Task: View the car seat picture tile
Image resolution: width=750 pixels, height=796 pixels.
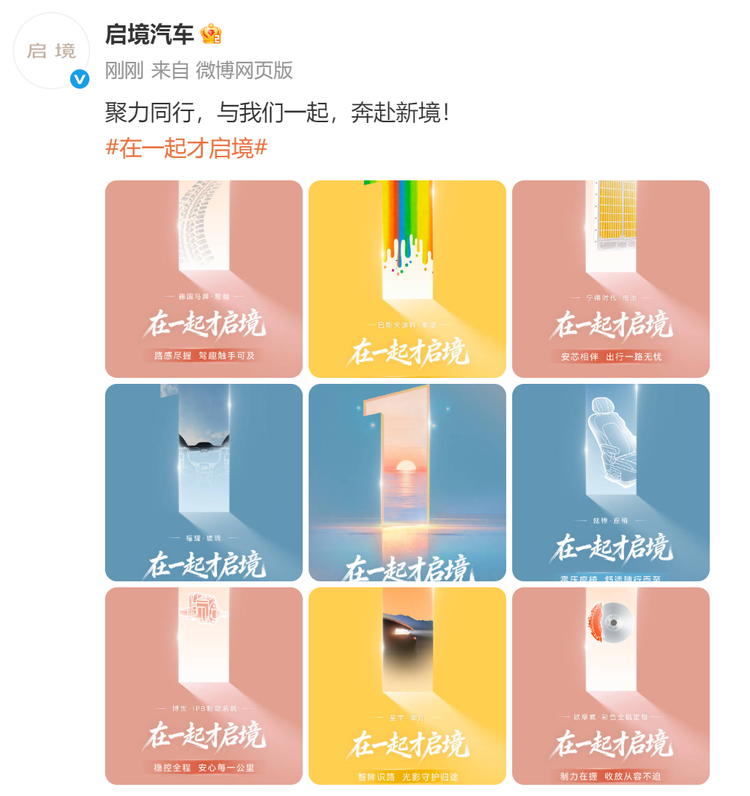Action: point(610,482)
